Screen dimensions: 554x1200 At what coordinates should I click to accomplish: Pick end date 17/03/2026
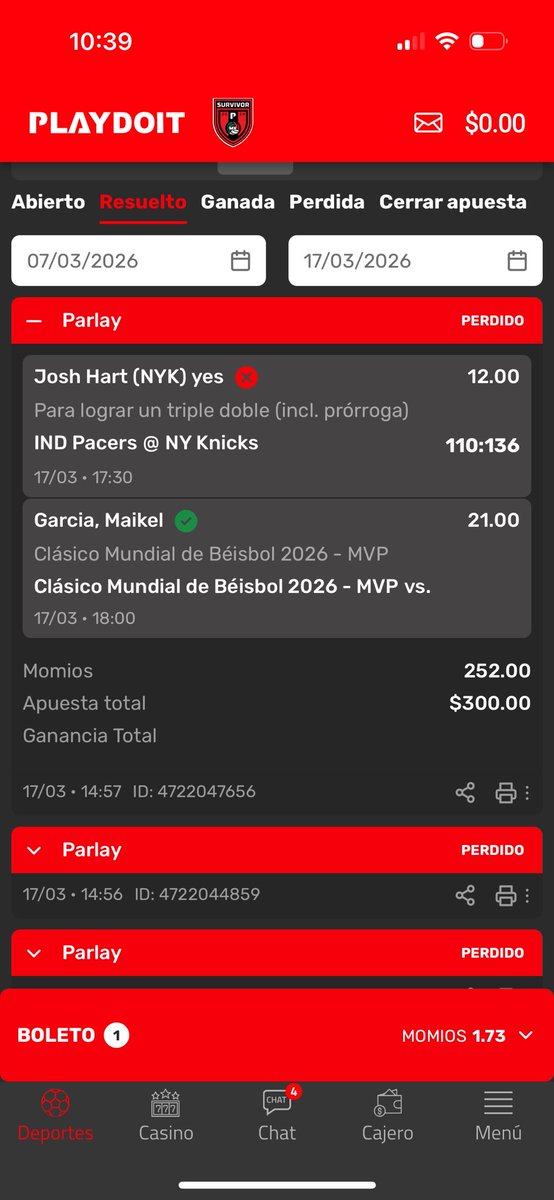[415, 261]
